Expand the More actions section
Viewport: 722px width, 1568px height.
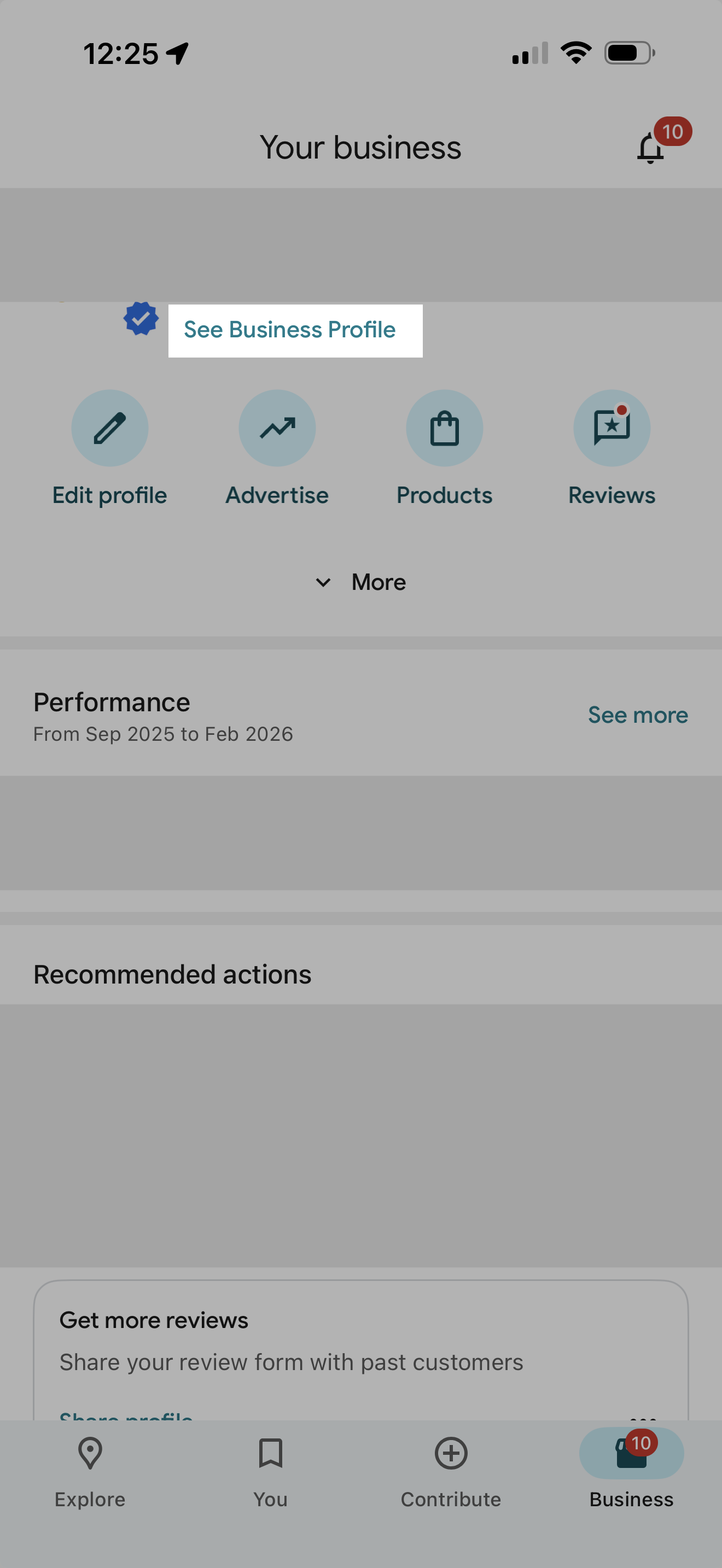point(360,582)
